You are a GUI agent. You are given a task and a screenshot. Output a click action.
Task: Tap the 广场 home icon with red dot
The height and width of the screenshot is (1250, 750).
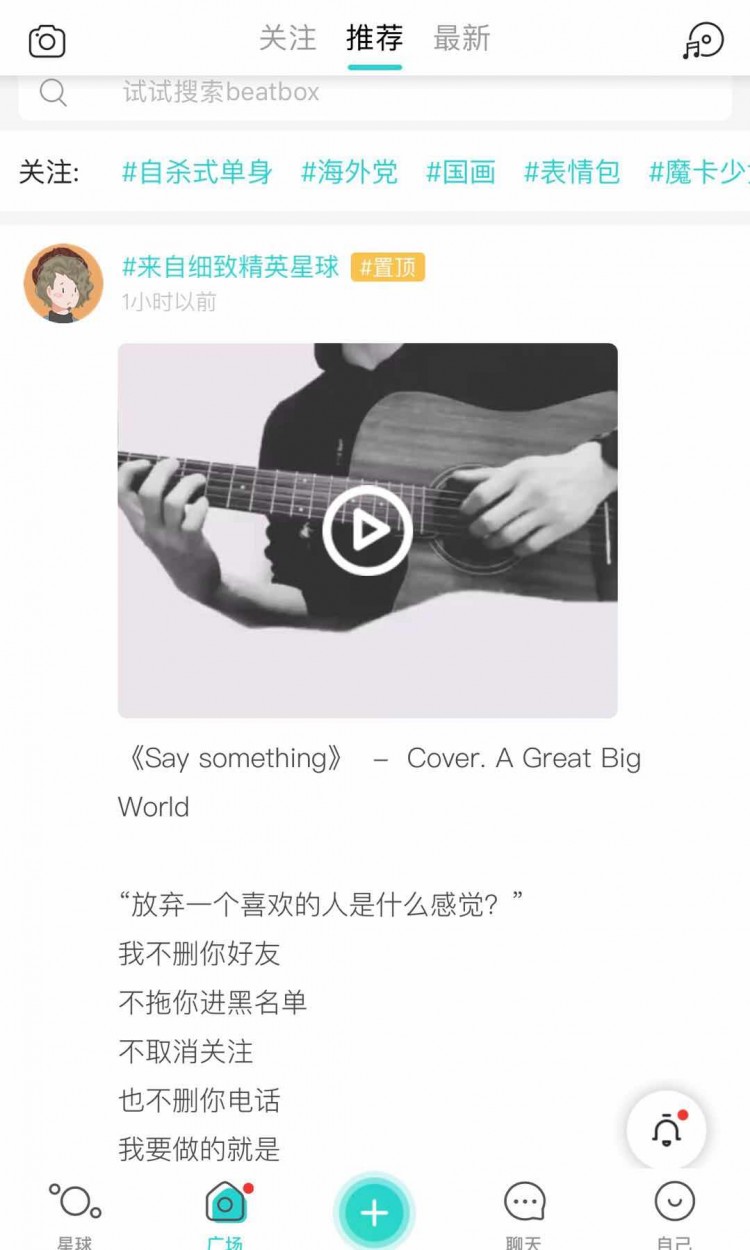pos(224,1201)
